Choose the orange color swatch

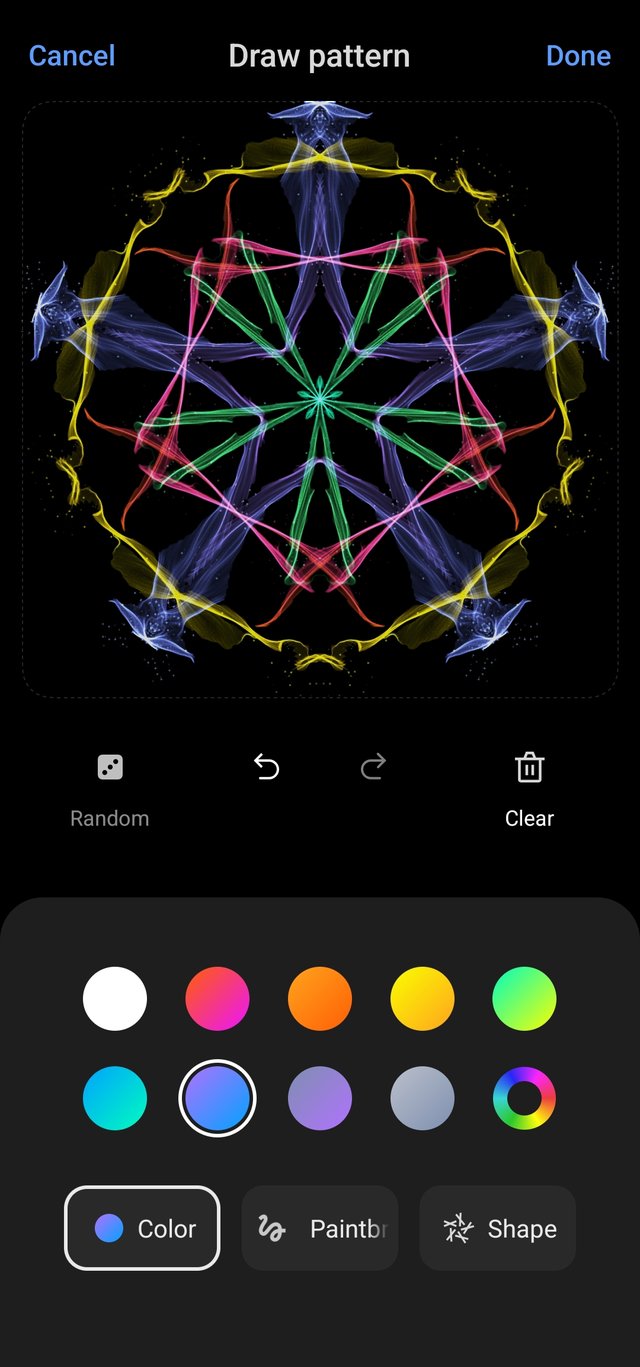[320, 998]
